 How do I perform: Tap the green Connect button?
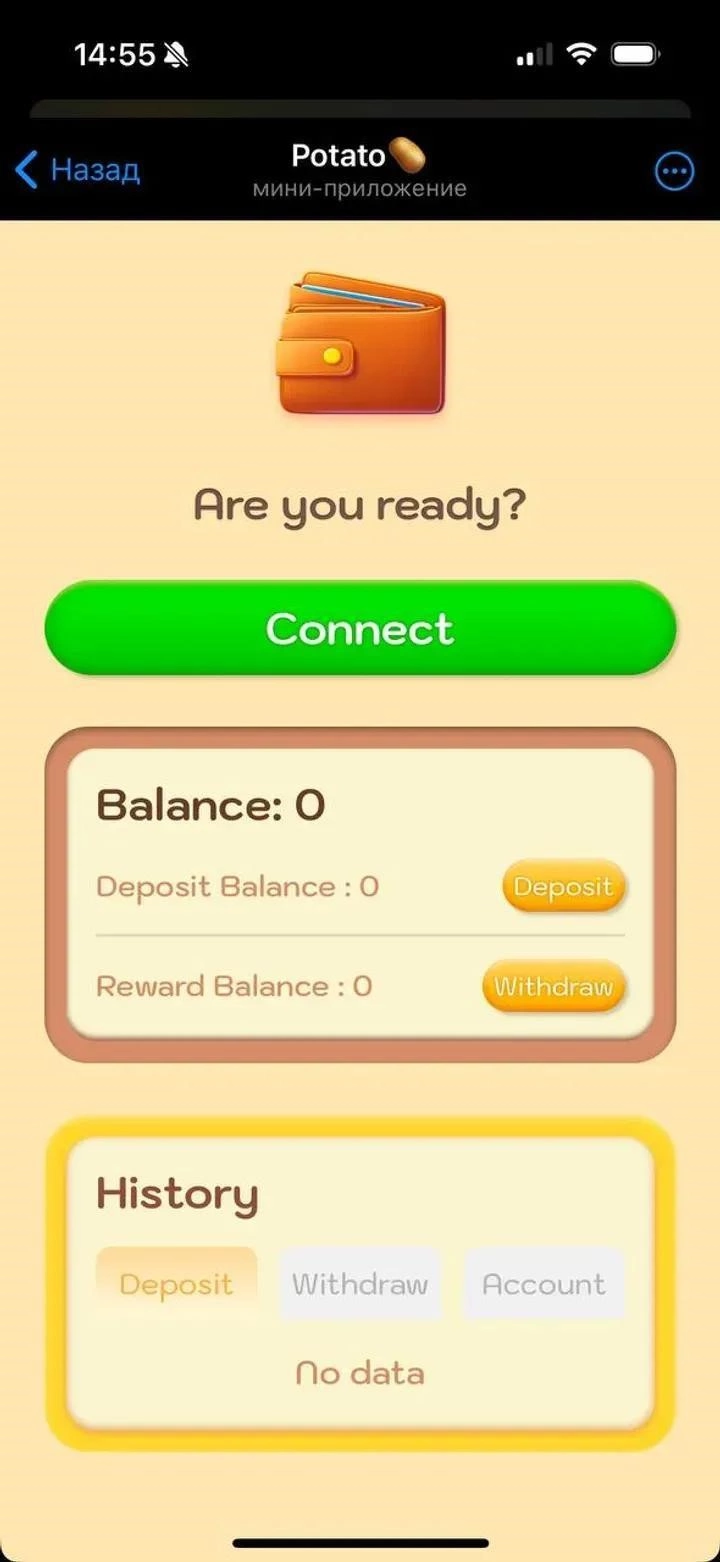point(360,628)
